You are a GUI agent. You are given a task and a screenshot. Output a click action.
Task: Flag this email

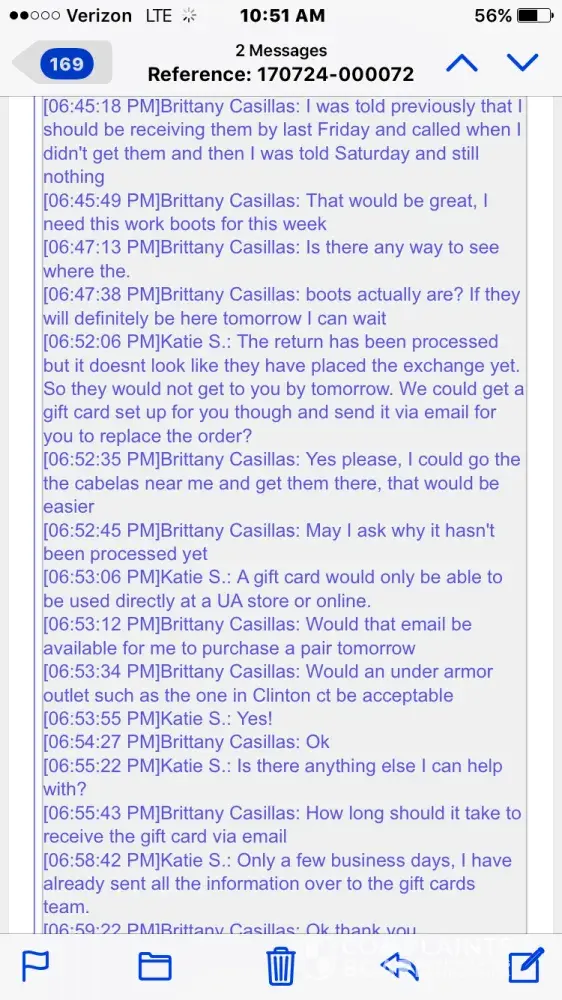[x=36, y=966]
